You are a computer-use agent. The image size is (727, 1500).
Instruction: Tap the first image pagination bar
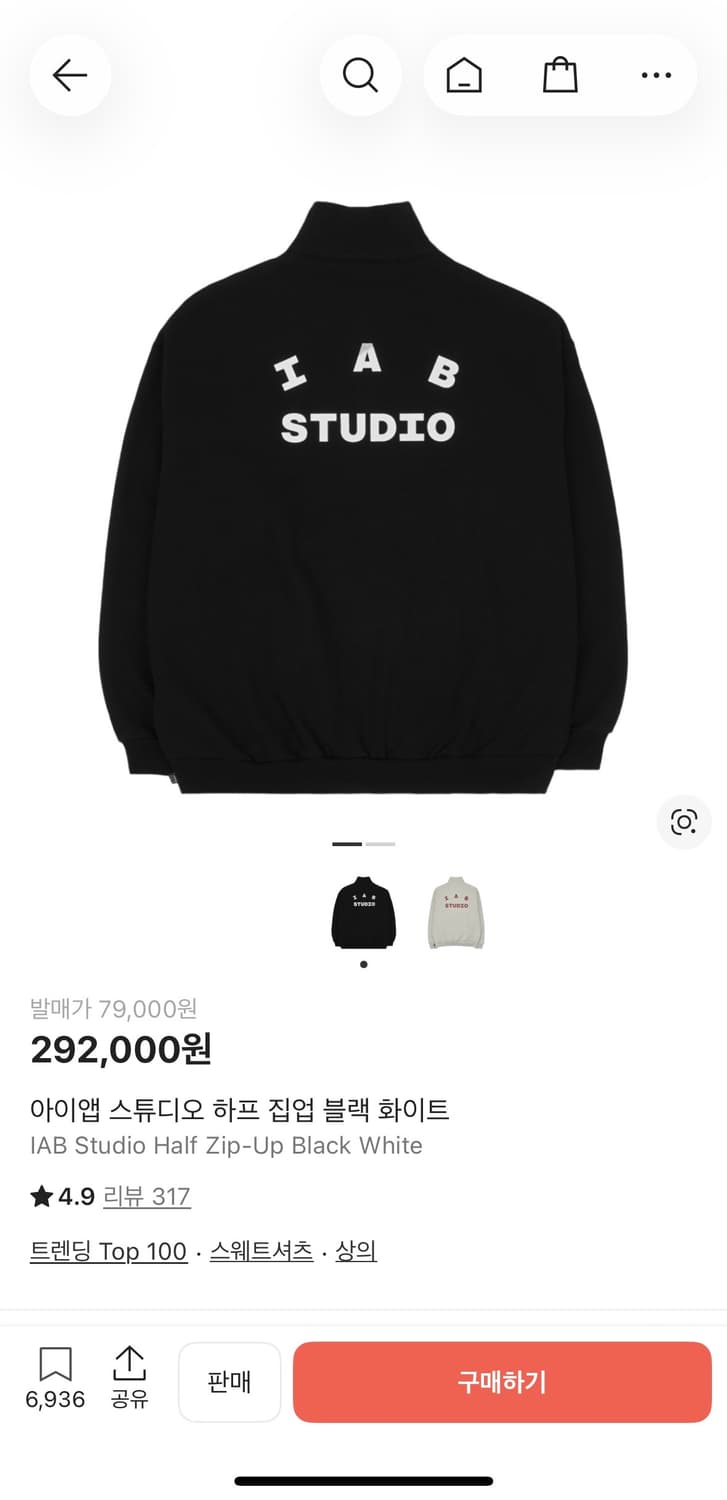[345, 844]
